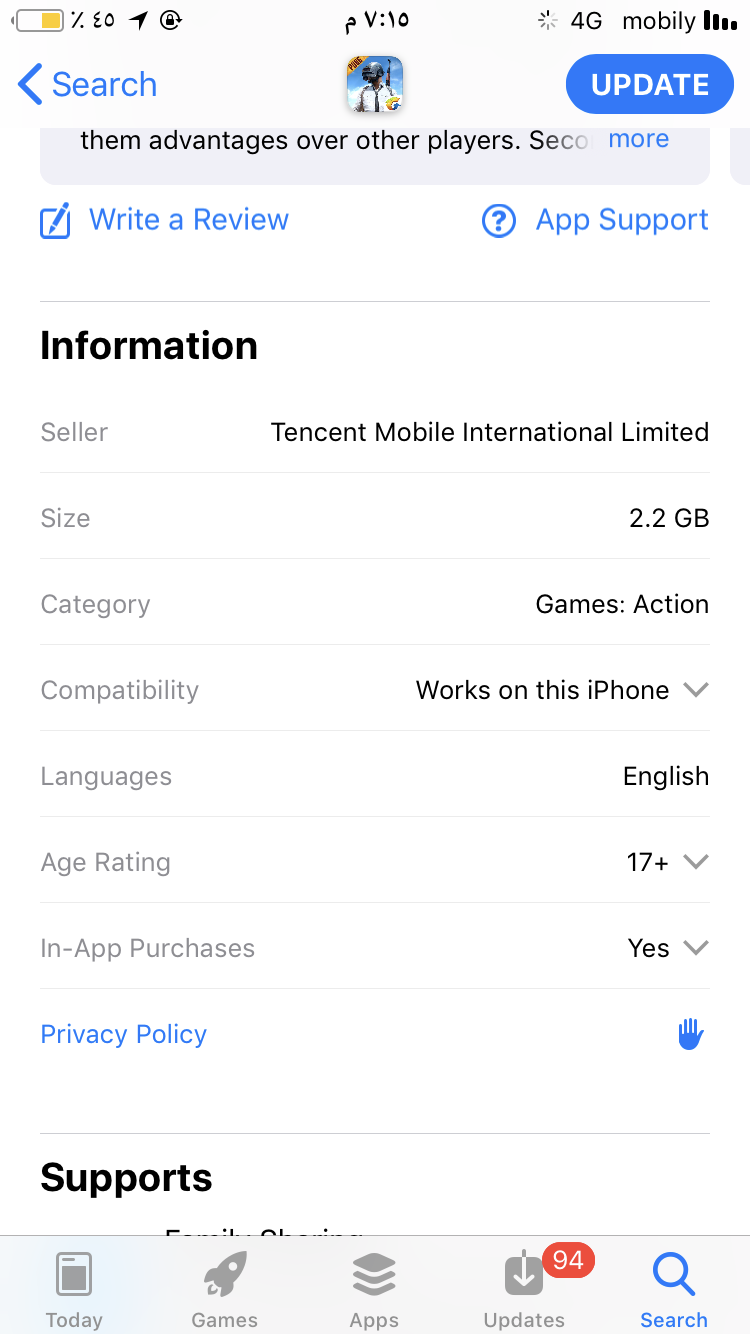
Task: Switch to the Today tab
Action: coord(74,1289)
